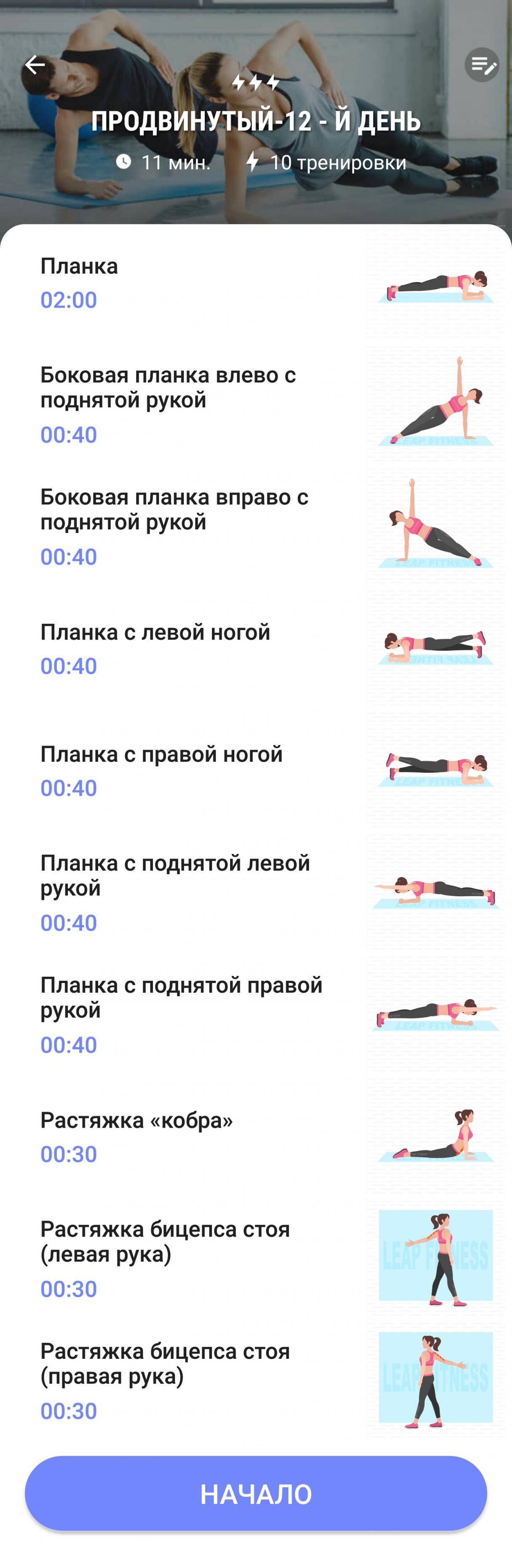The image size is (512, 1568).
Task: Go back using the arrow icon
Action: tap(35, 65)
